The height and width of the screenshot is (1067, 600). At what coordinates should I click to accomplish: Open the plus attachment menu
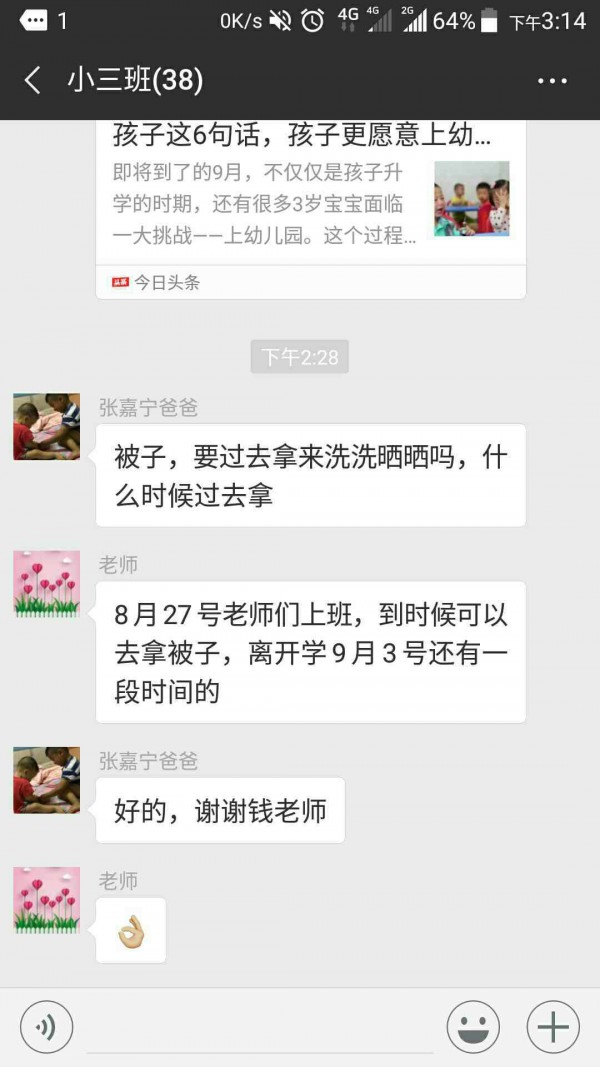point(553,1027)
